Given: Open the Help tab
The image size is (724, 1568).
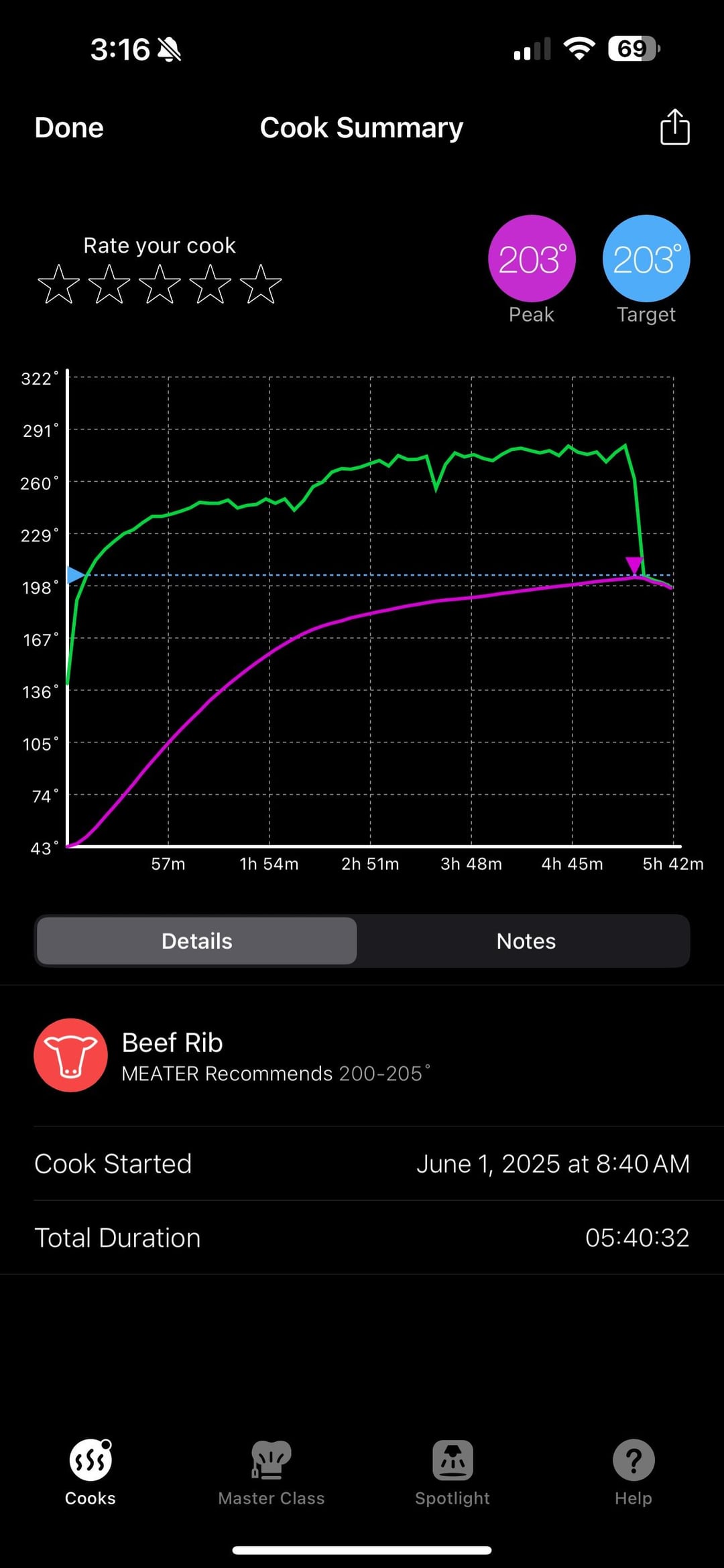Looking at the screenshot, I should coord(633,1472).
